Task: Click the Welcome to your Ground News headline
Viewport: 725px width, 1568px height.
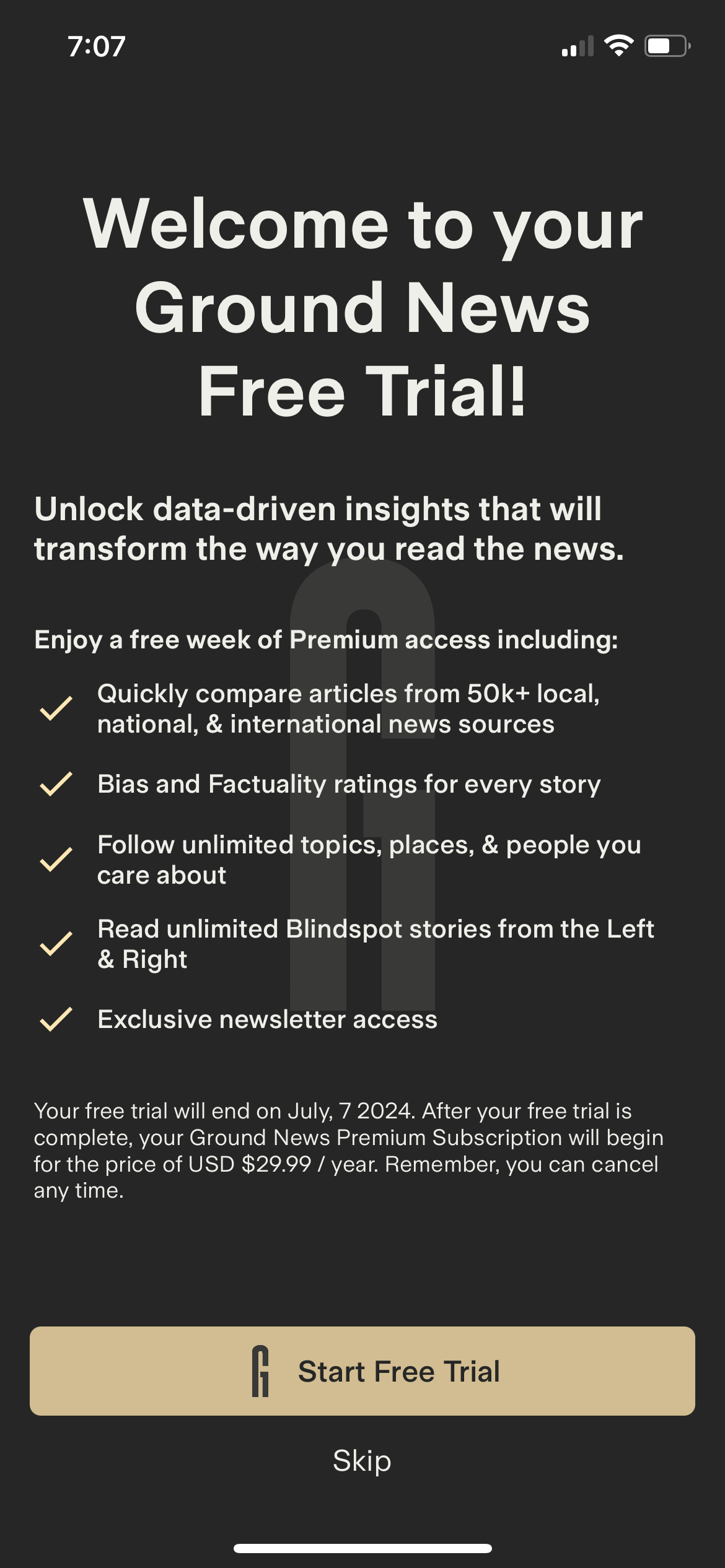Action: (362, 303)
